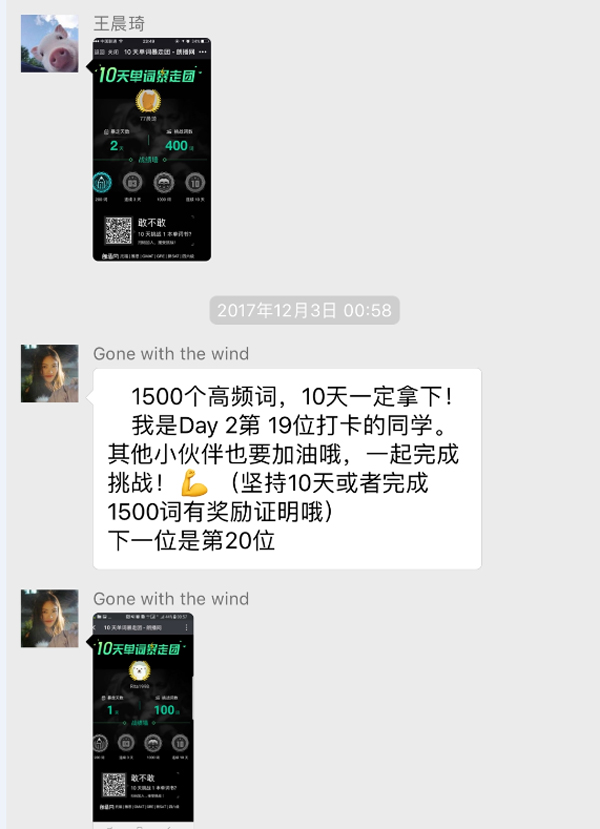Screen dimensions: 600x829
Task: Open 王晨琦's profile picture
Action: pyautogui.click(x=49, y=44)
